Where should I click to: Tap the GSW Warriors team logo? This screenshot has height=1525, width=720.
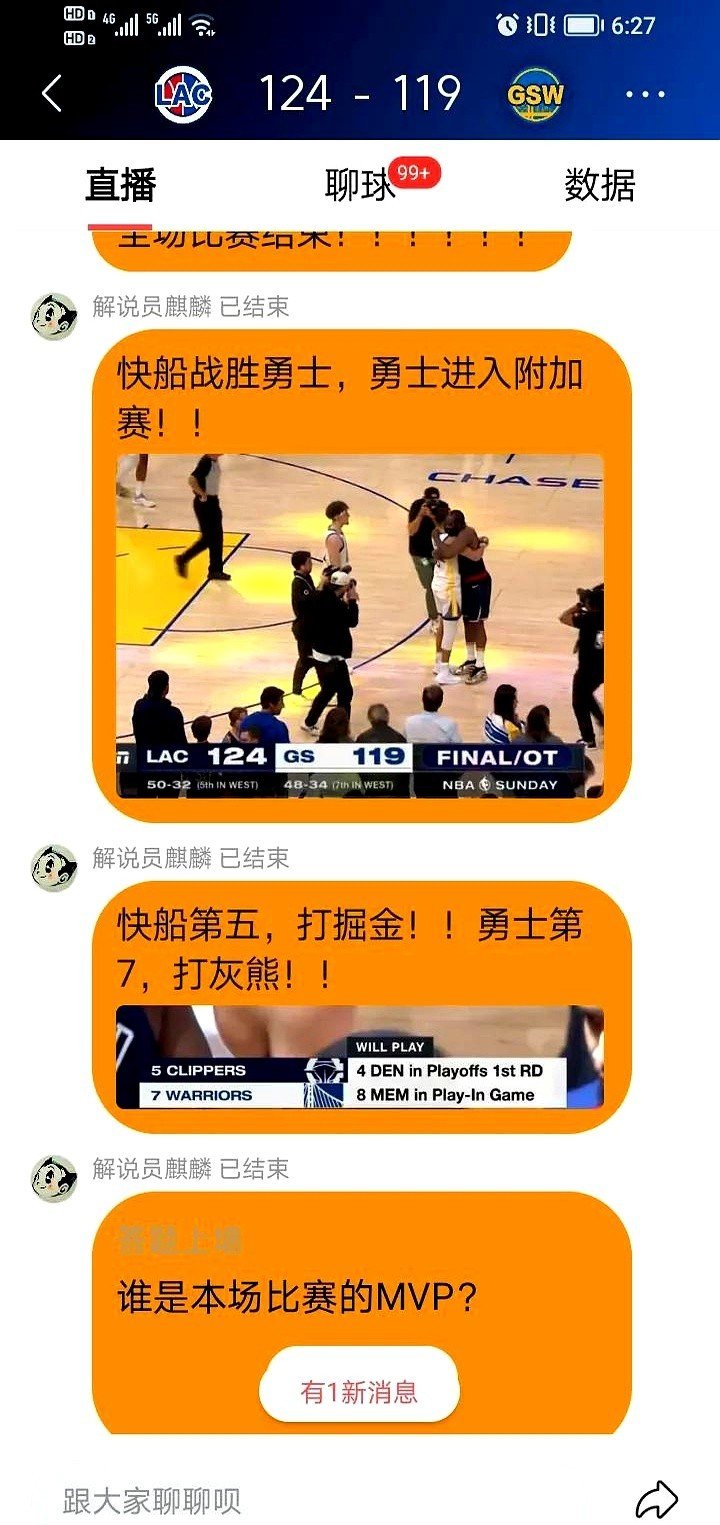536,92
